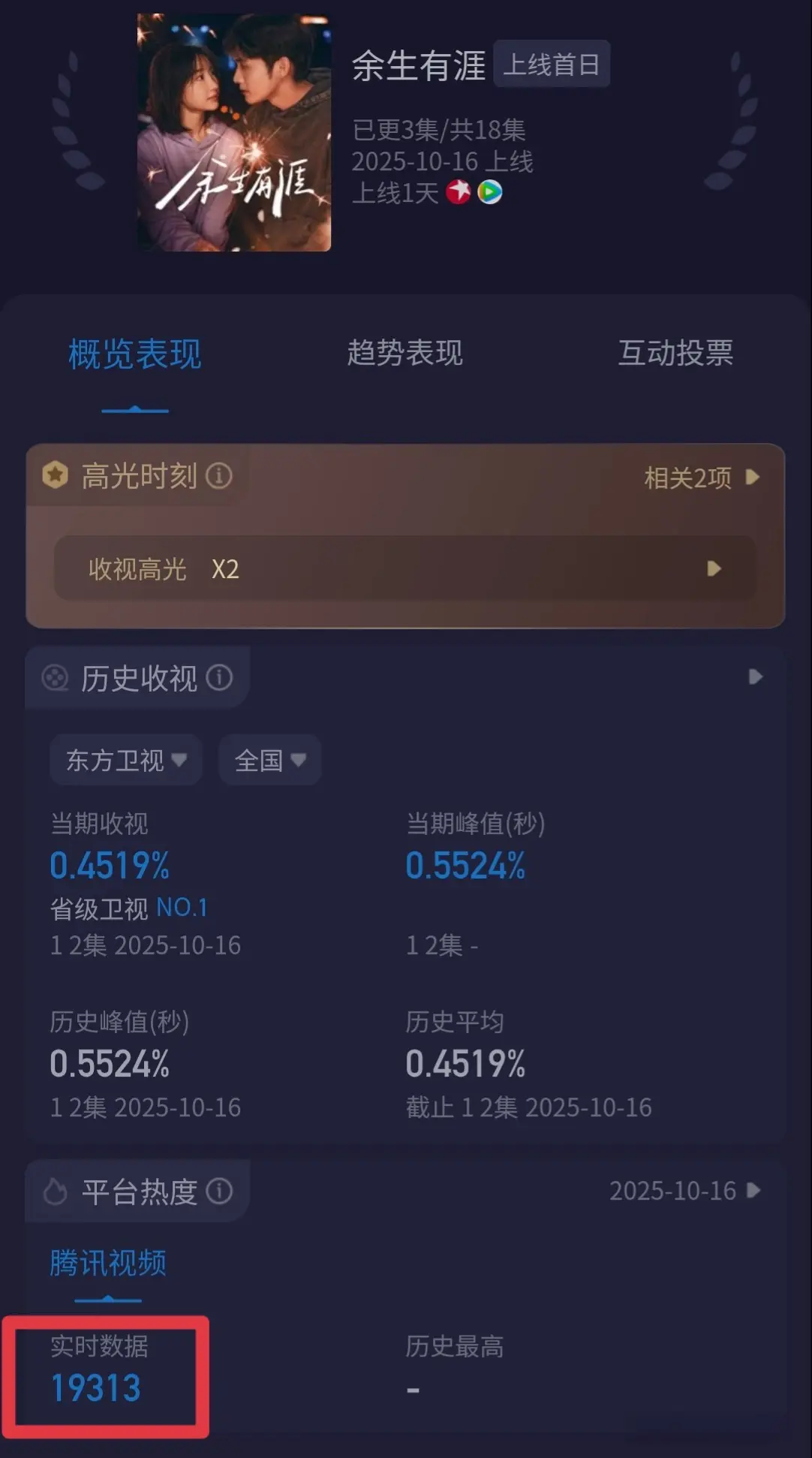This screenshot has width=812, height=1458.
Task: Open the 全国 region dropdown
Action: (x=269, y=761)
